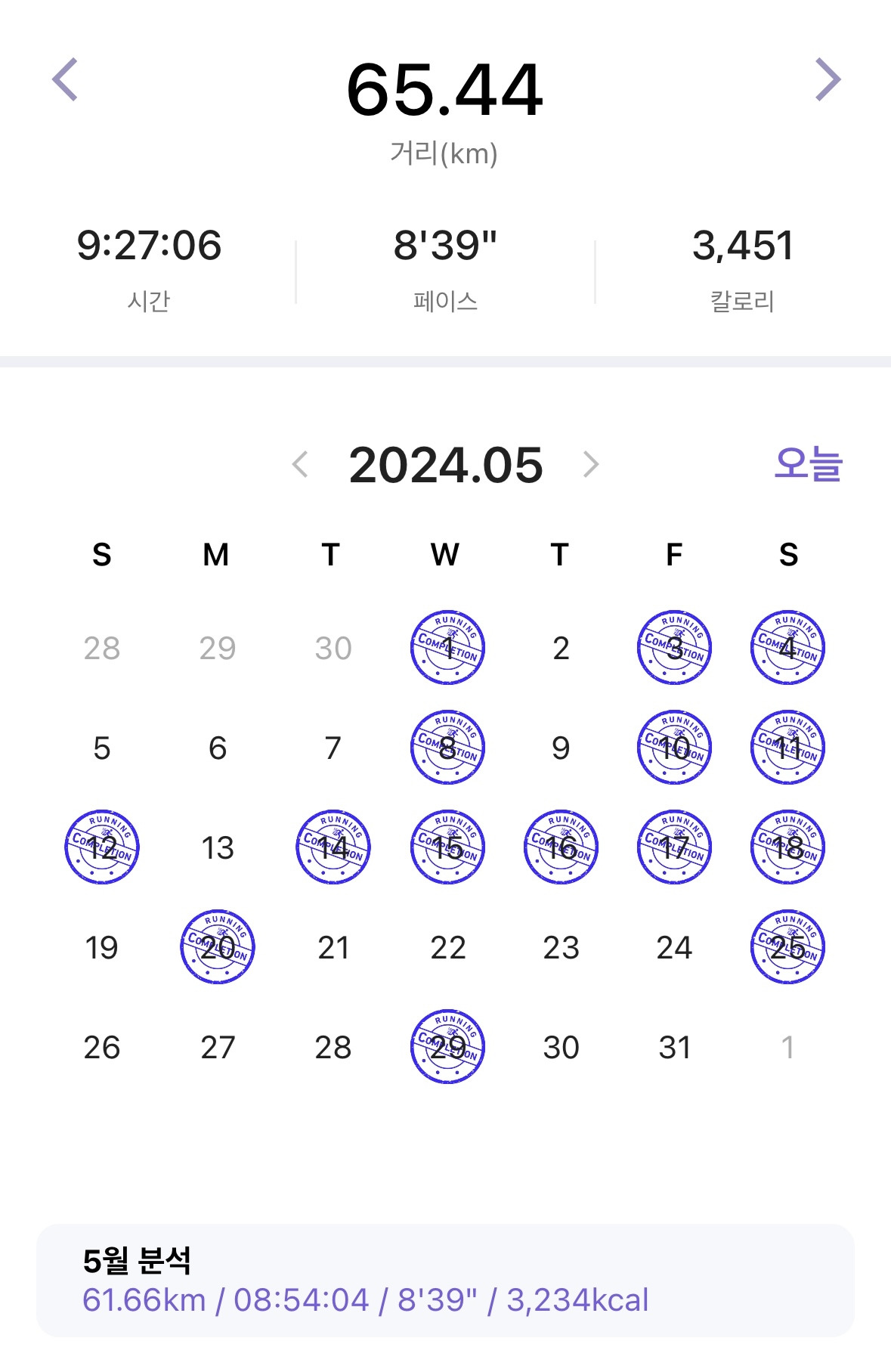View May 20 completed run
The height and width of the screenshot is (1372, 891).
tap(218, 947)
